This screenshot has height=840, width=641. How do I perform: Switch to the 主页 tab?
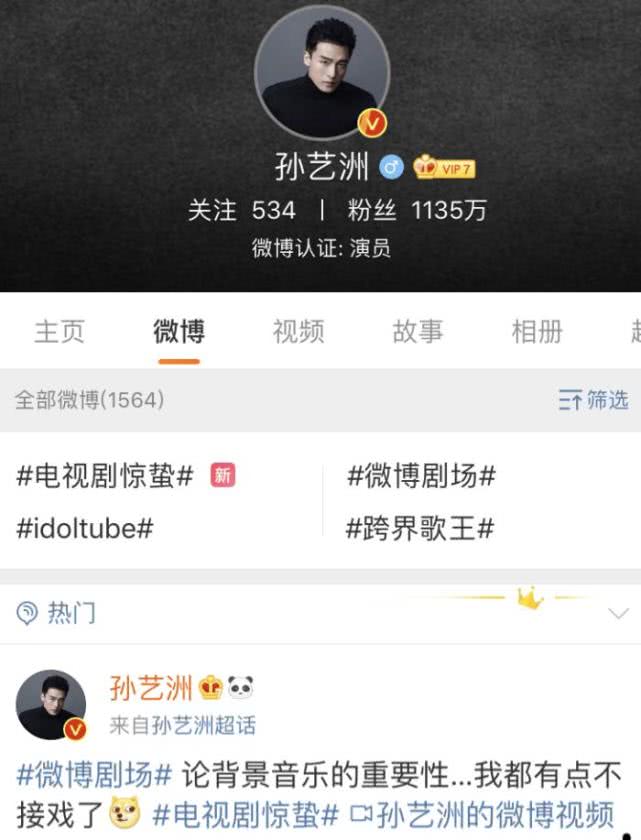click(x=60, y=332)
